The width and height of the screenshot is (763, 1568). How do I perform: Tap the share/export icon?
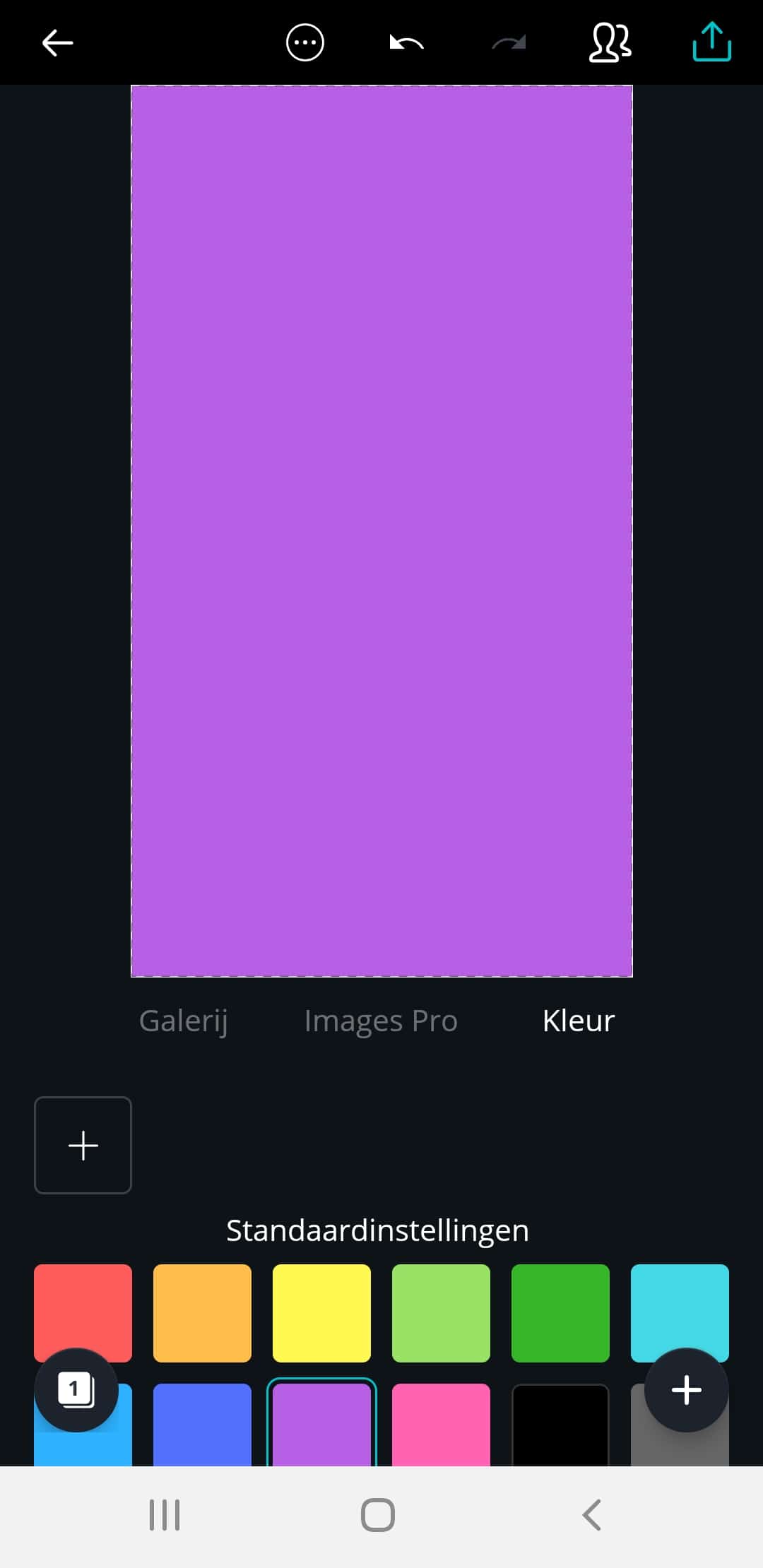click(711, 42)
